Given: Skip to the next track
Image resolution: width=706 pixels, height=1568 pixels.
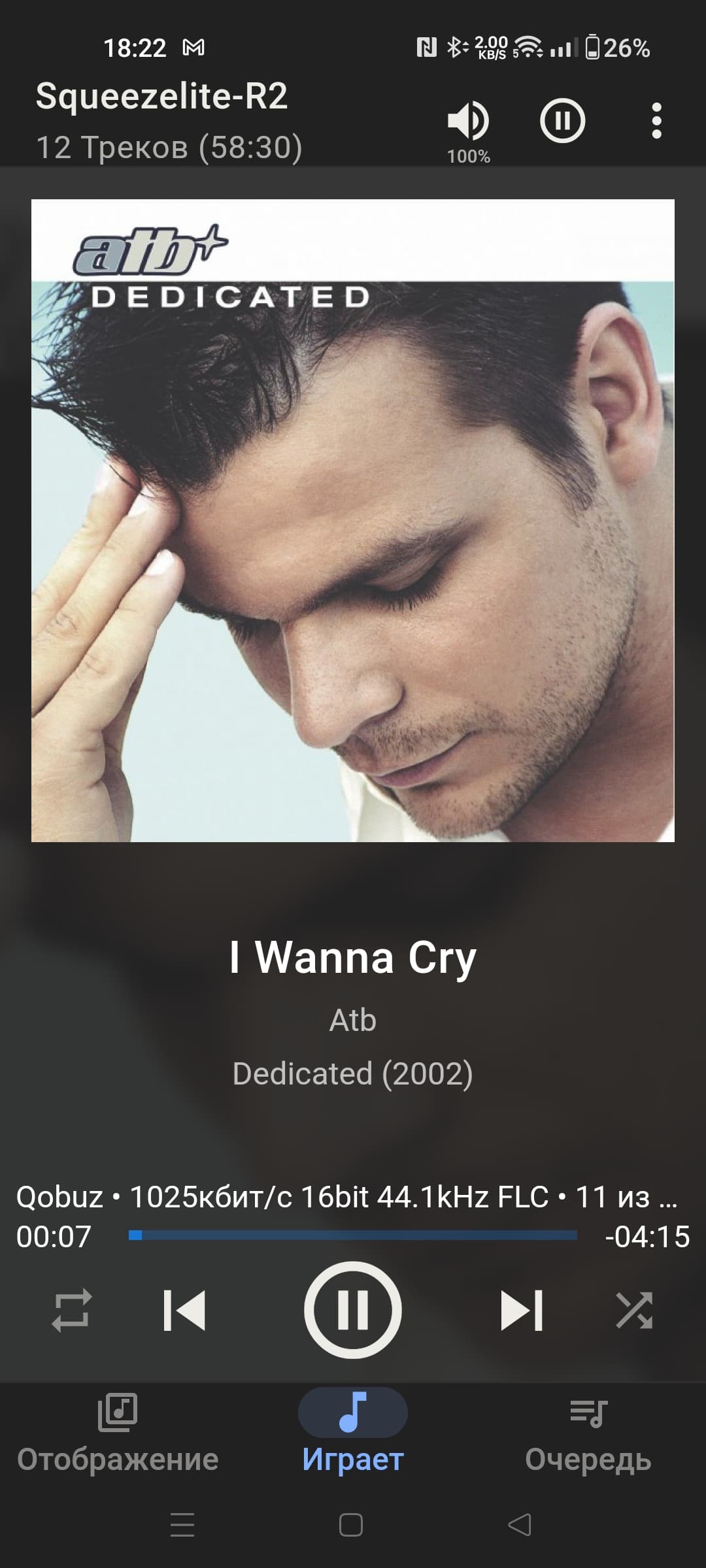Looking at the screenshot, I should 522,1311.
